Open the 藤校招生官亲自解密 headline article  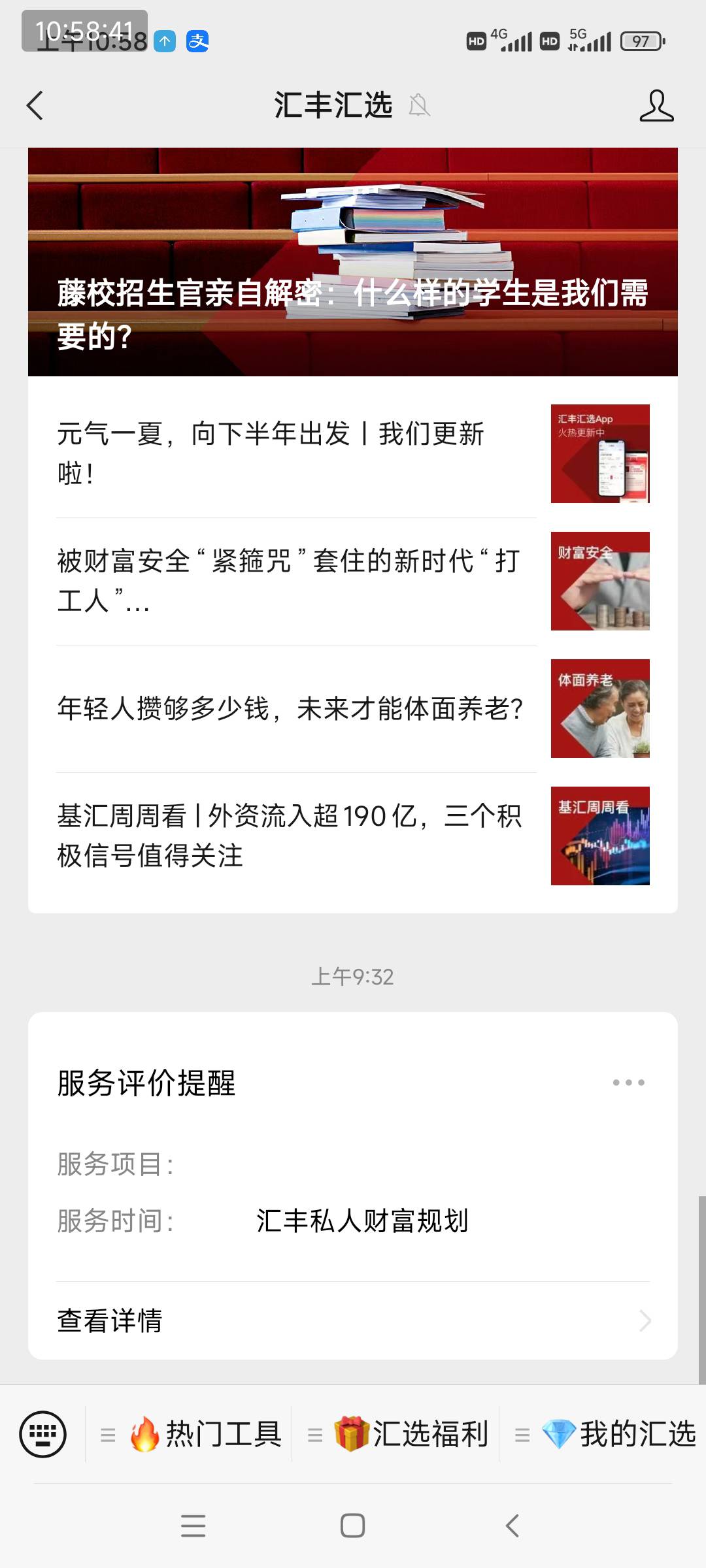[353, 262]
